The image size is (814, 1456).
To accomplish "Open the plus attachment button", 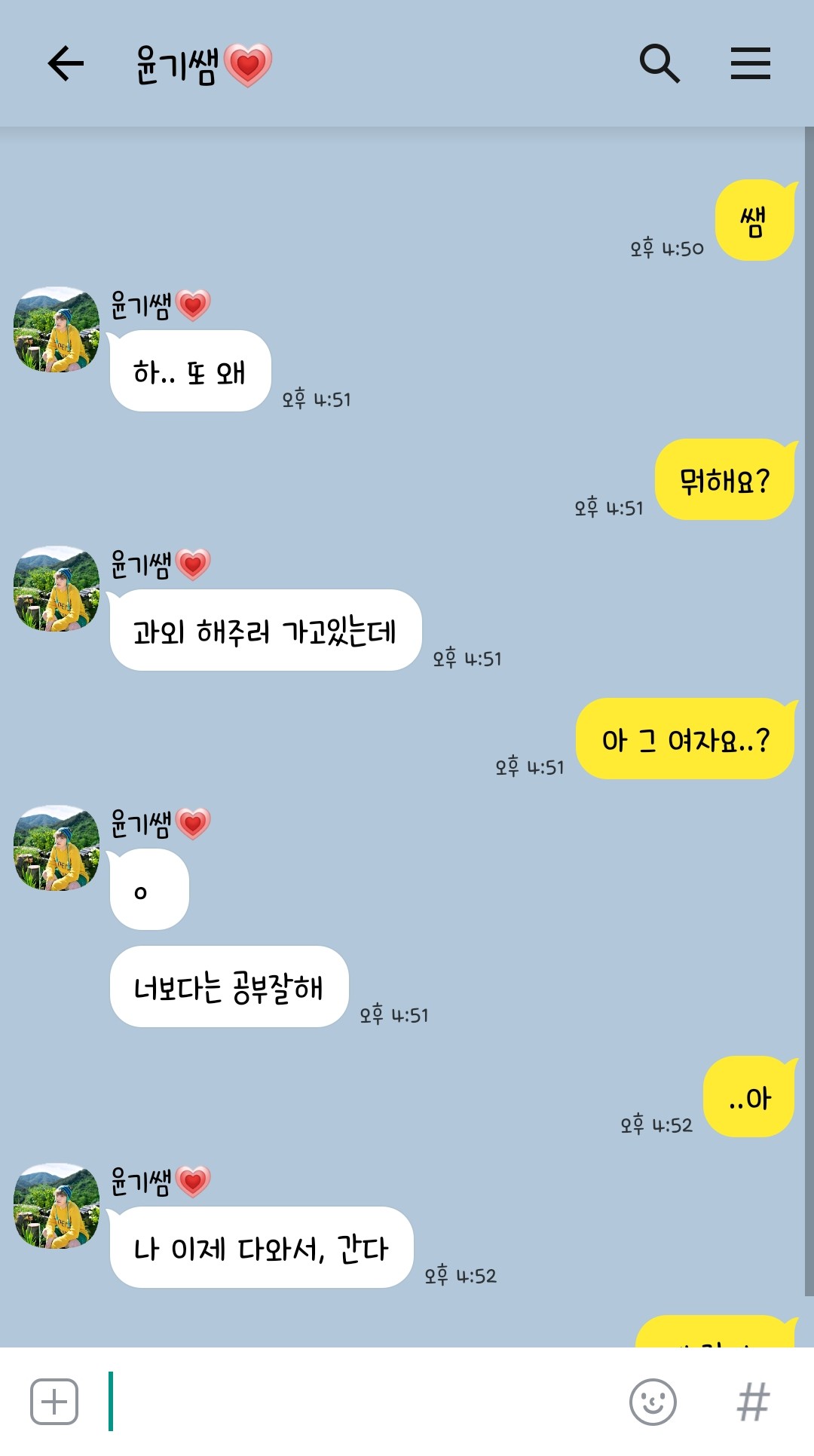I will [54, 1402].
